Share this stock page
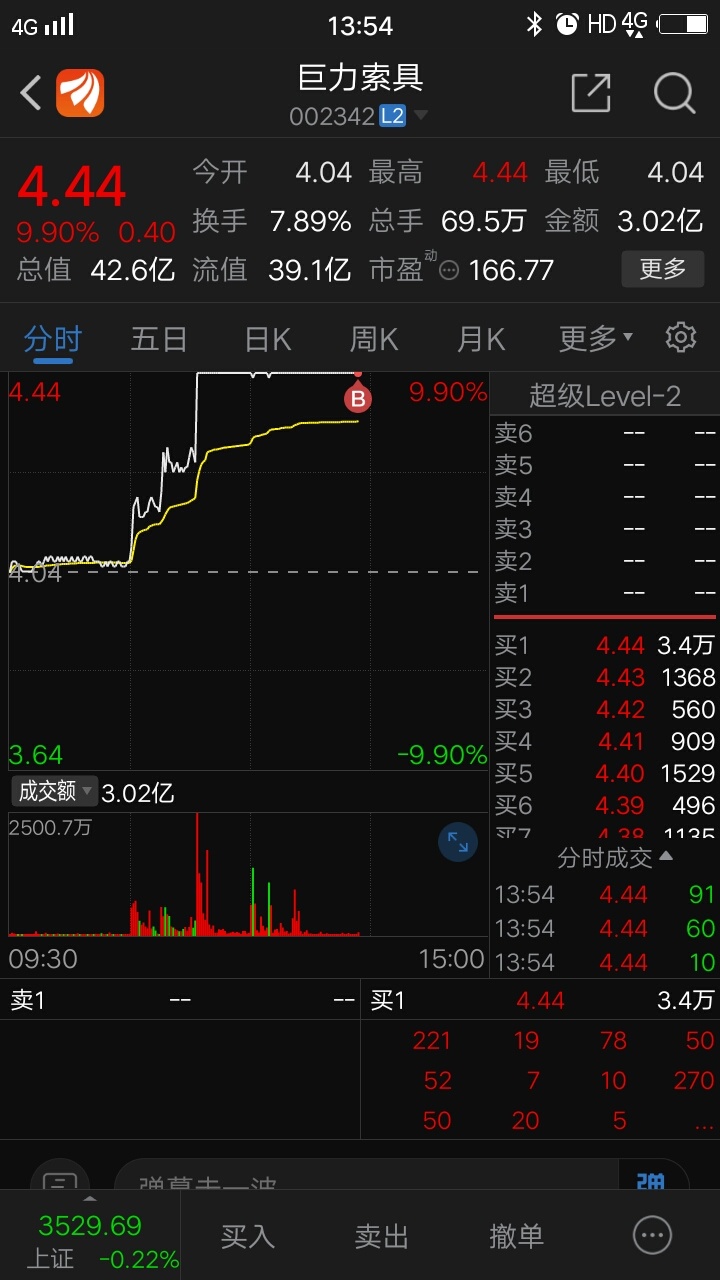 (x=590, y=93)
